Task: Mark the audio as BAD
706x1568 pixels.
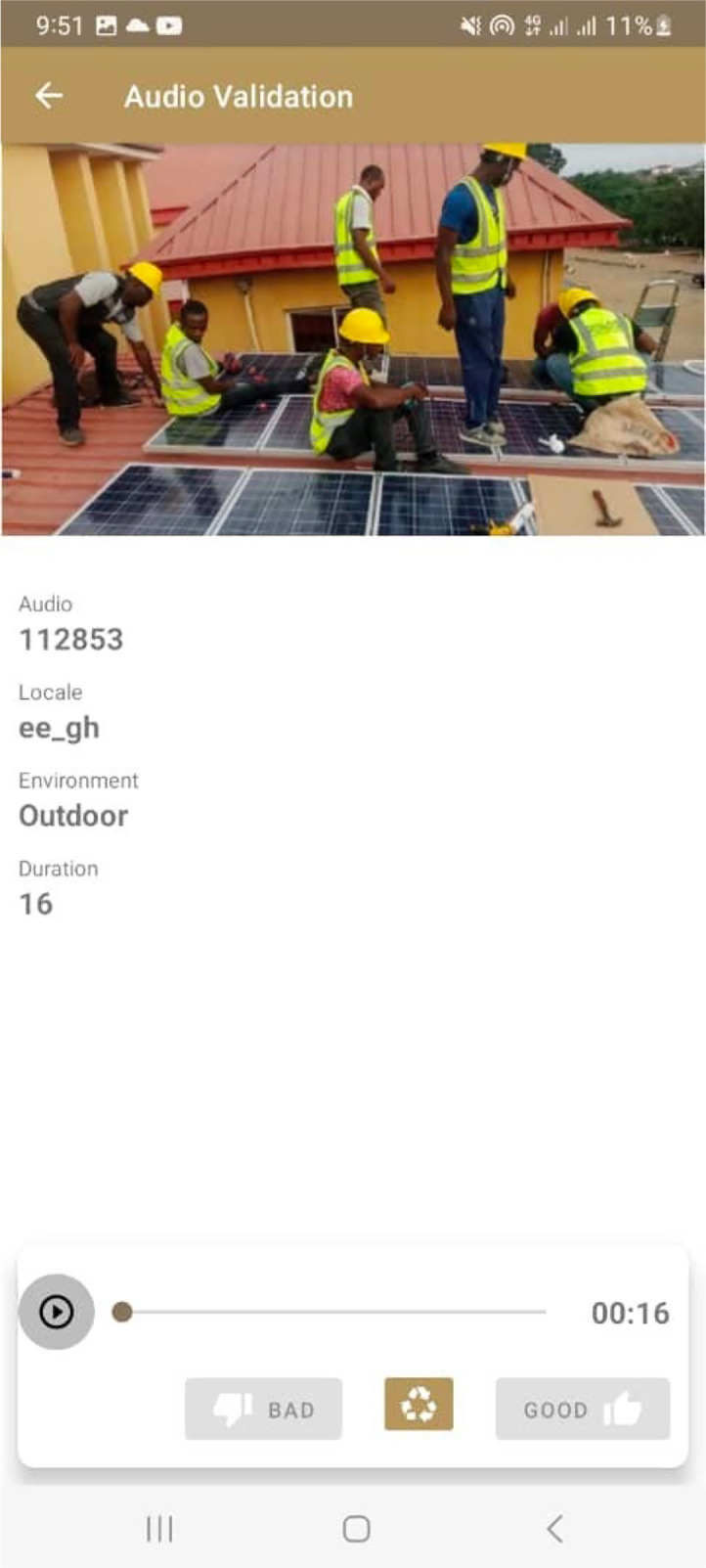Action: click(264, 1409)
